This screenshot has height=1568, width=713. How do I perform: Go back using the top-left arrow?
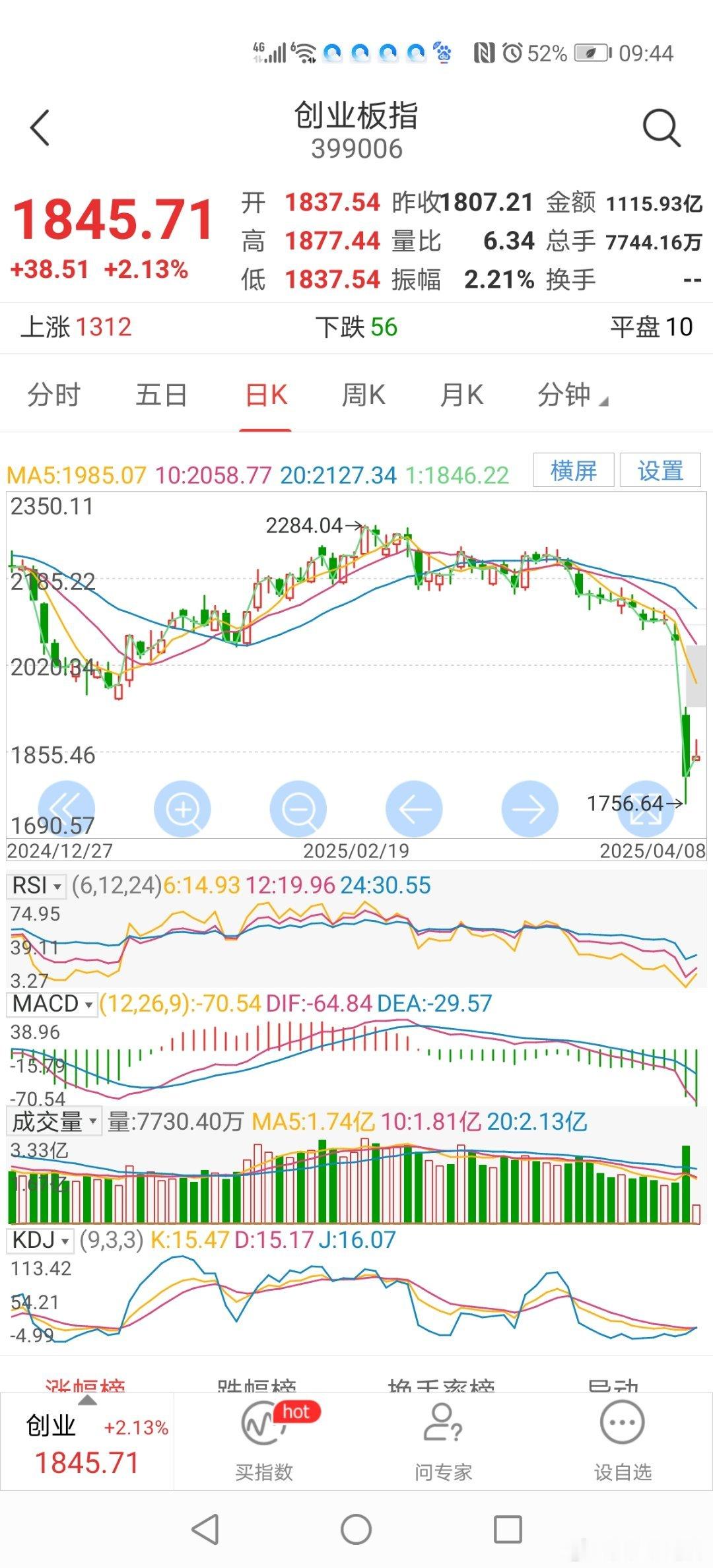click(40, 127)
